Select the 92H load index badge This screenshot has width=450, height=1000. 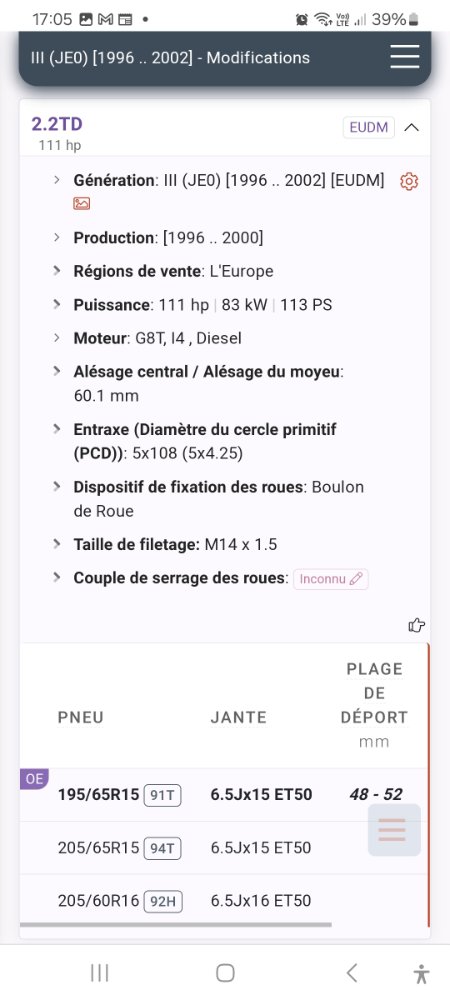163,902
